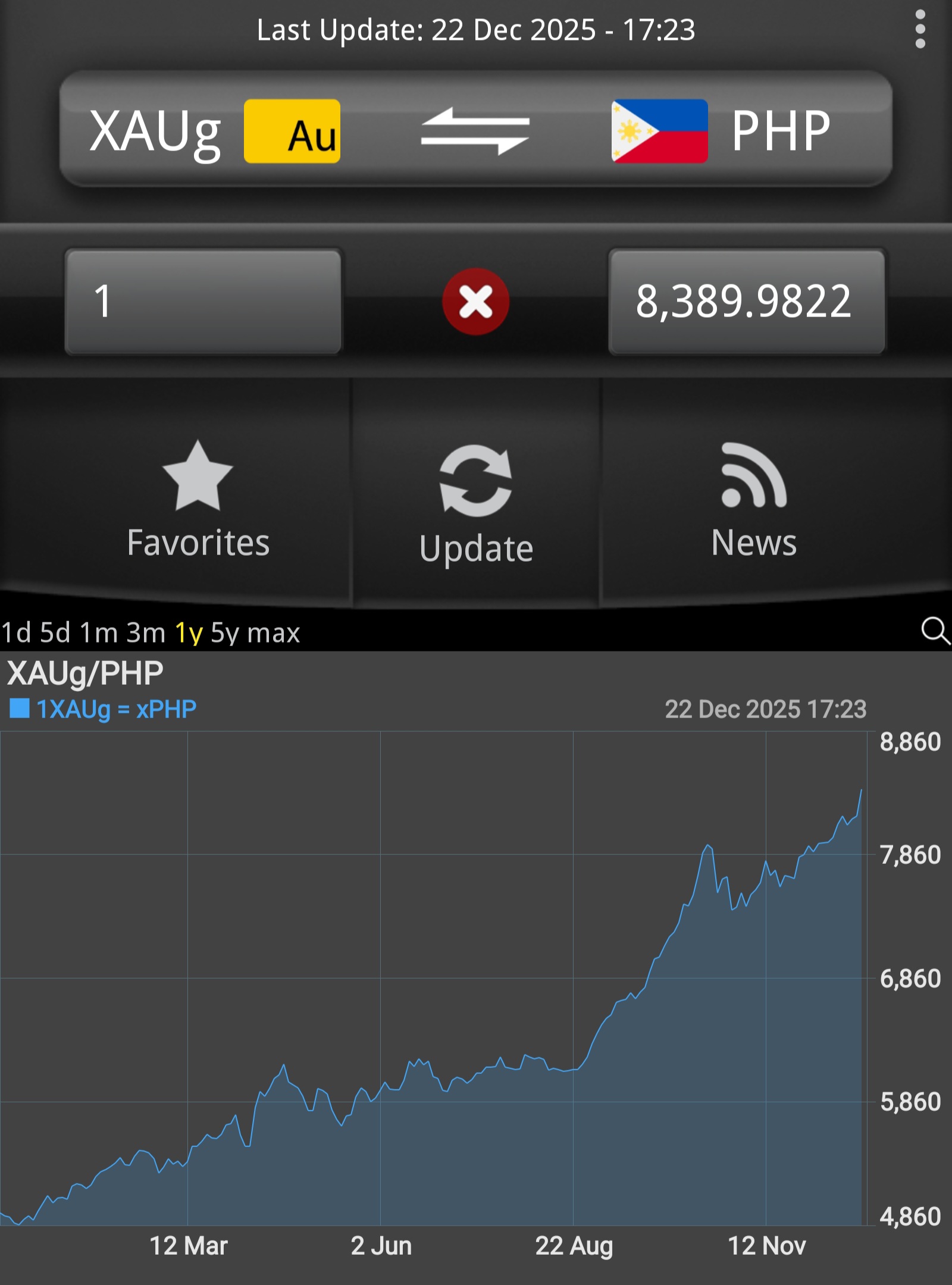Open the News feed
Image resolution: width=952 pixels, height=1285 pixels.
click(753, 501)
